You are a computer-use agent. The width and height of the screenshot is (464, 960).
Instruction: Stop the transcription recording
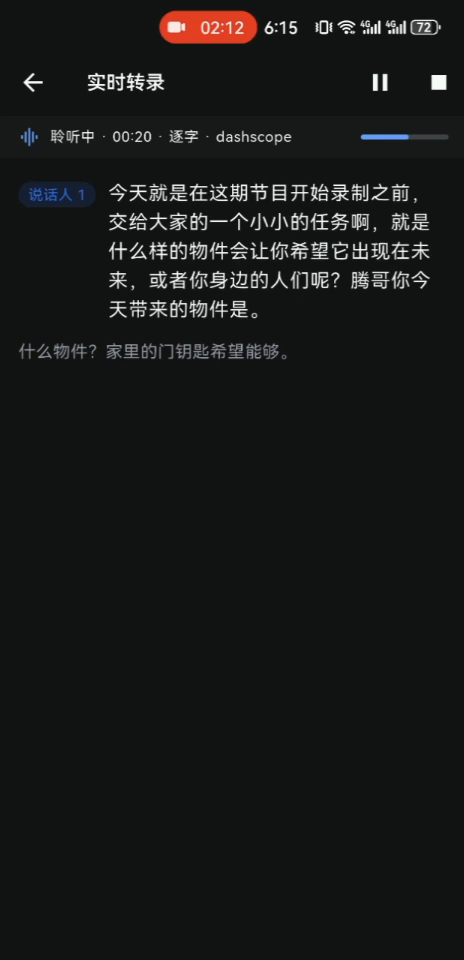click(439, 83)
